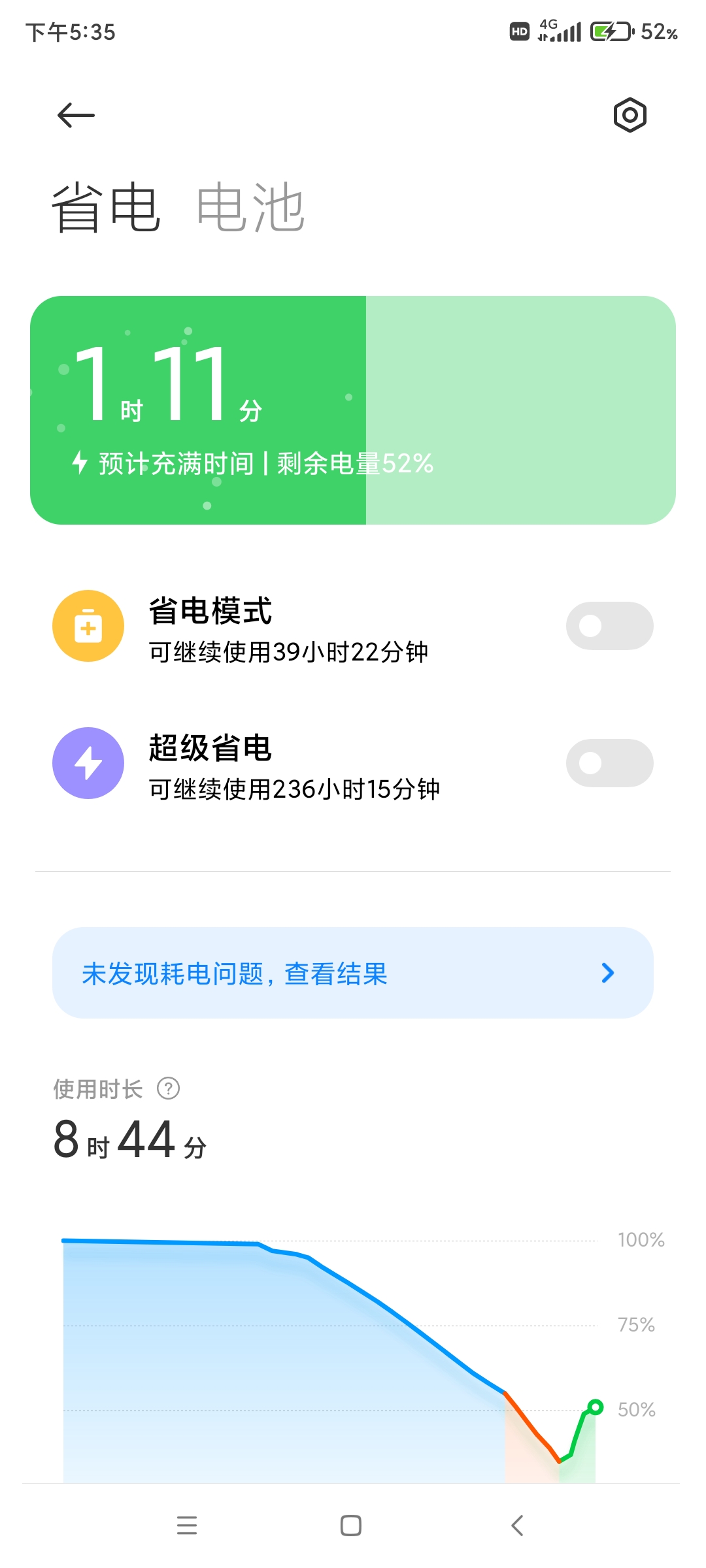Go to the home screen via the navigation bar
The height and width of the screenshot is (1568, 706).
pos(351,1526)
